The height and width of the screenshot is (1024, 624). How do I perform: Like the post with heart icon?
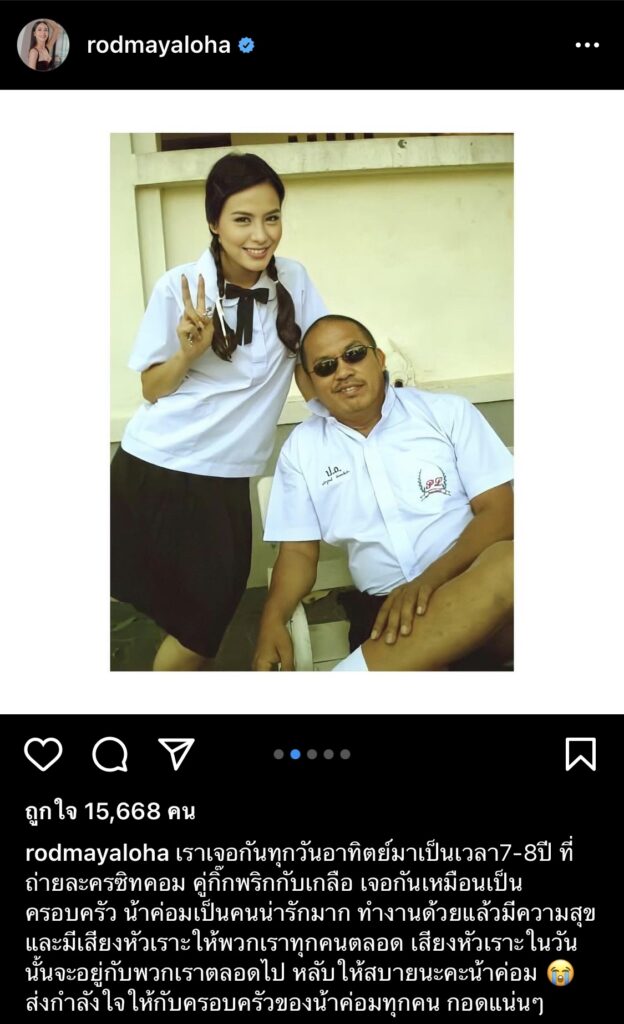coord(43,754)
